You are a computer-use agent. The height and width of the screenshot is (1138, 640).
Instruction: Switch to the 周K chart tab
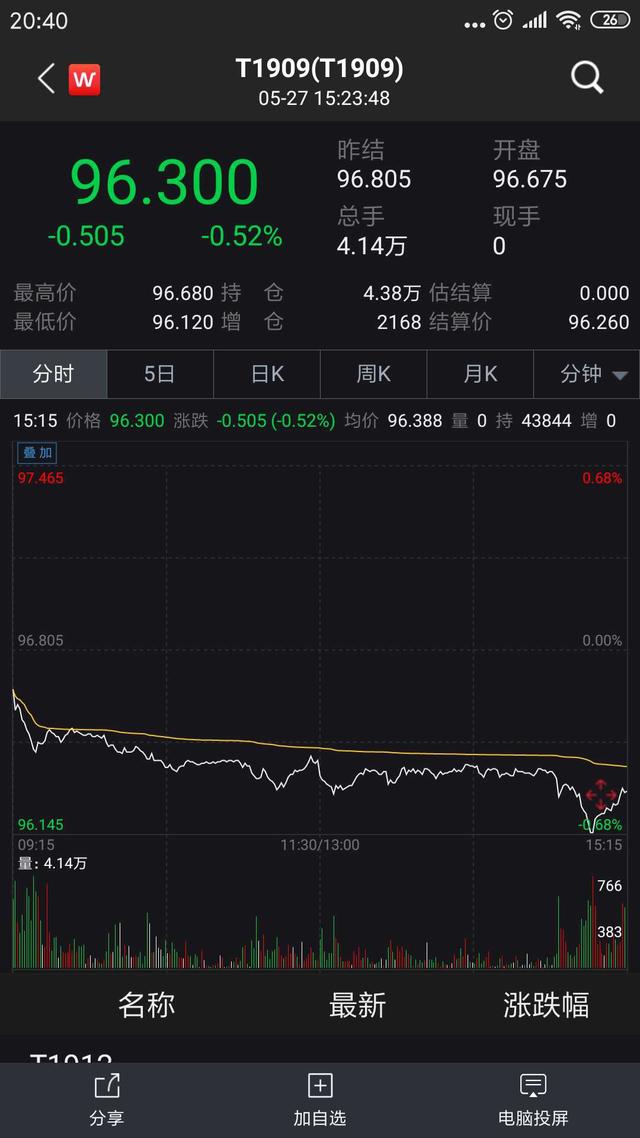(x=374, y=374)
